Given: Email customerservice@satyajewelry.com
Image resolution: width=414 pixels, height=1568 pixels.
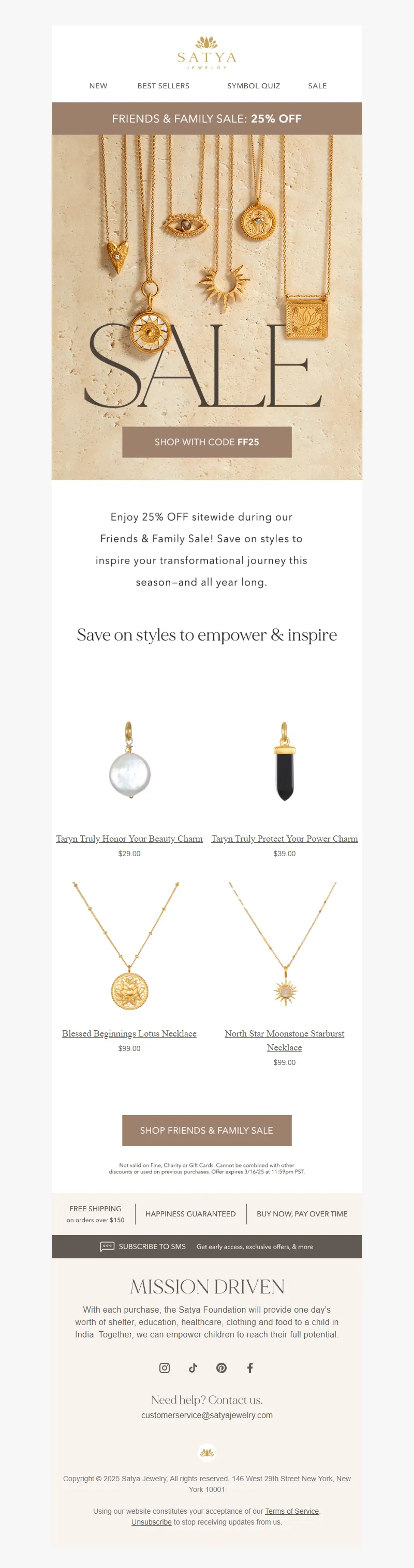Looking at the screenshot, I should pyautogui.click(x=206, y=1415).
